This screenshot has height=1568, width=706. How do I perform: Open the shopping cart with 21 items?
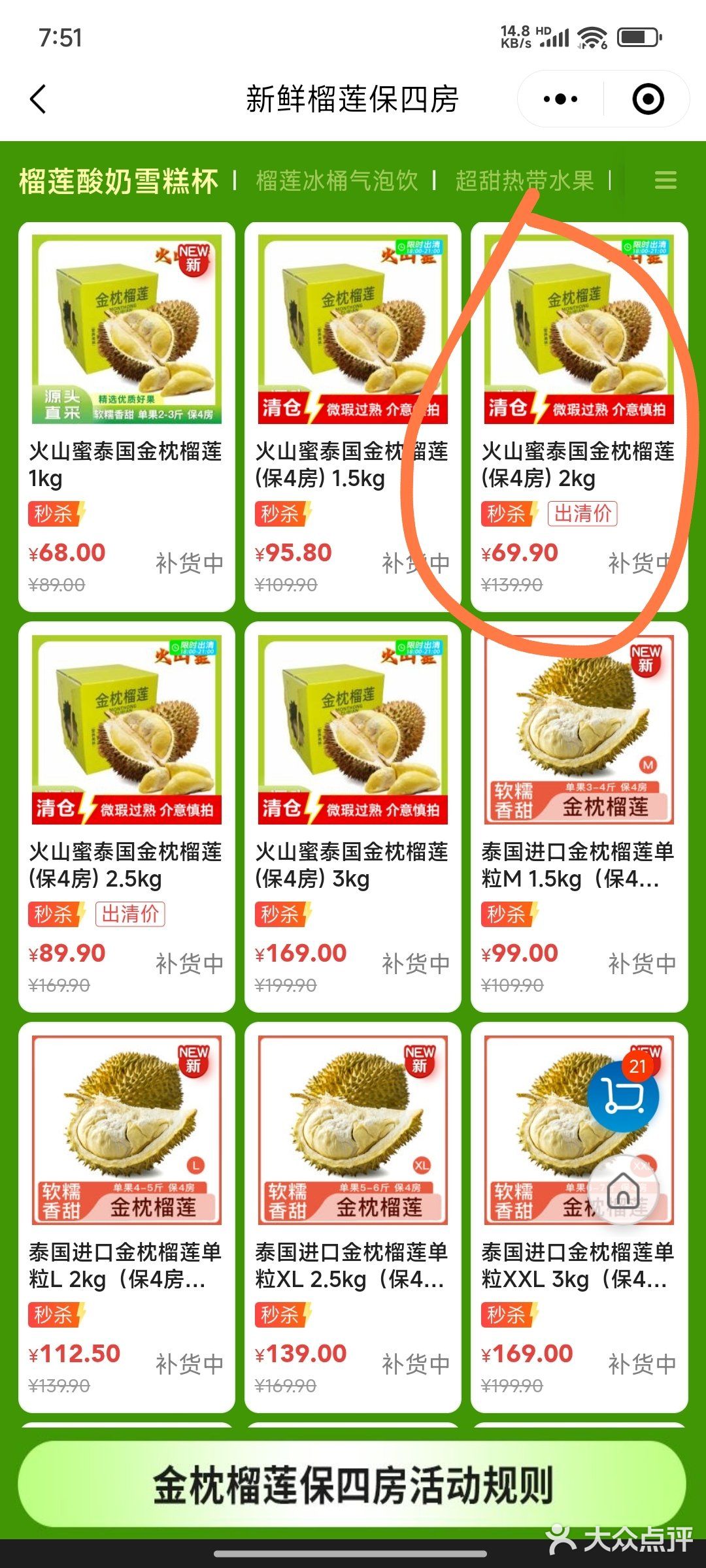coord(623,1096)
